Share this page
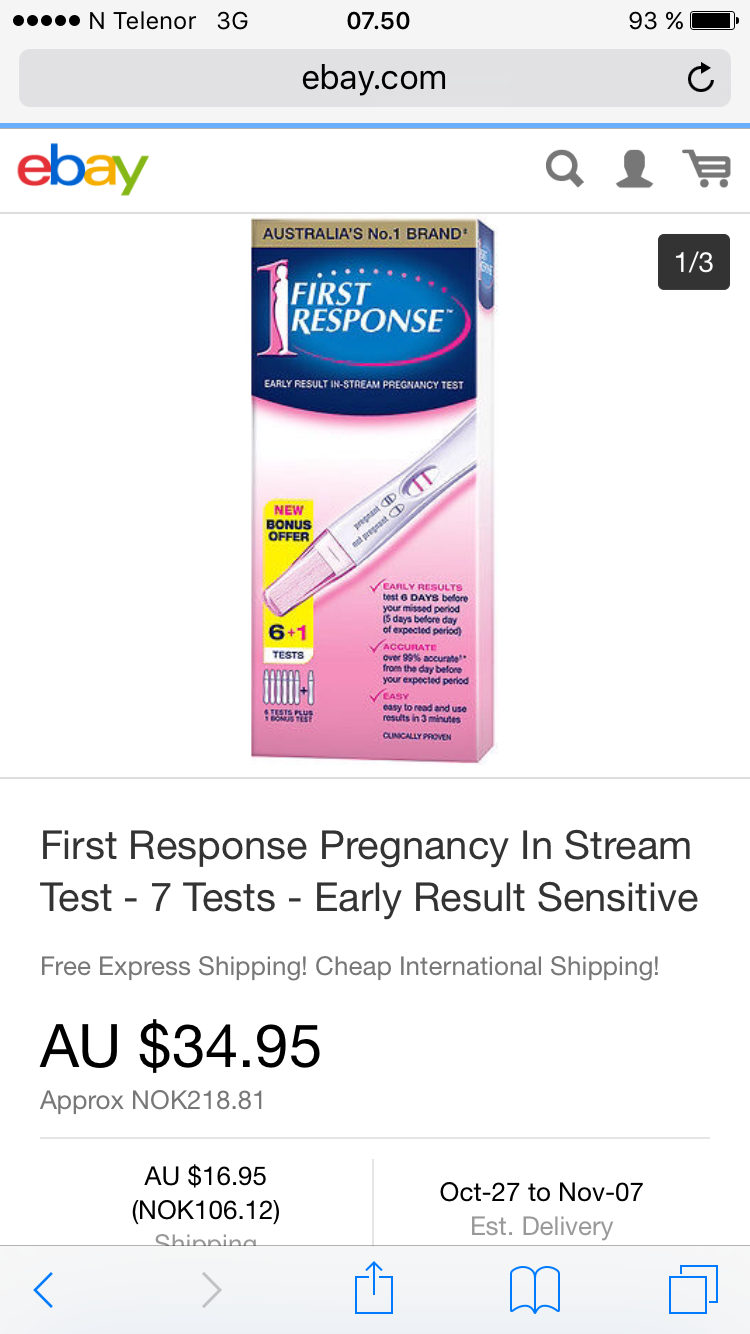 point(375,1287)
